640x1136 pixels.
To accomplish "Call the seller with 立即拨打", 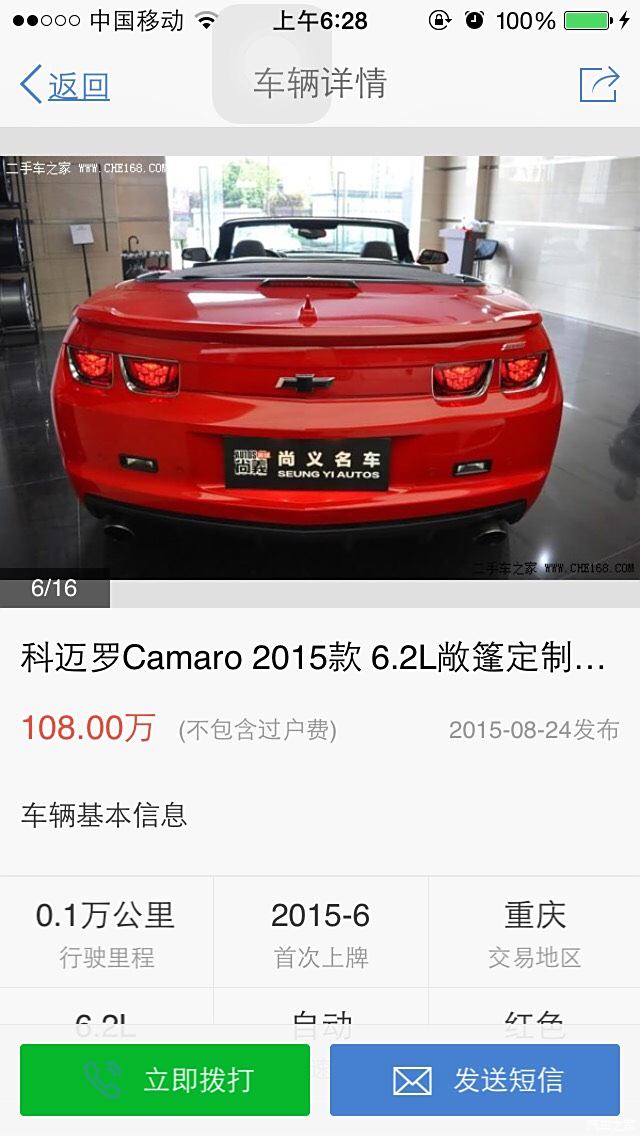I will point(165,1080).
